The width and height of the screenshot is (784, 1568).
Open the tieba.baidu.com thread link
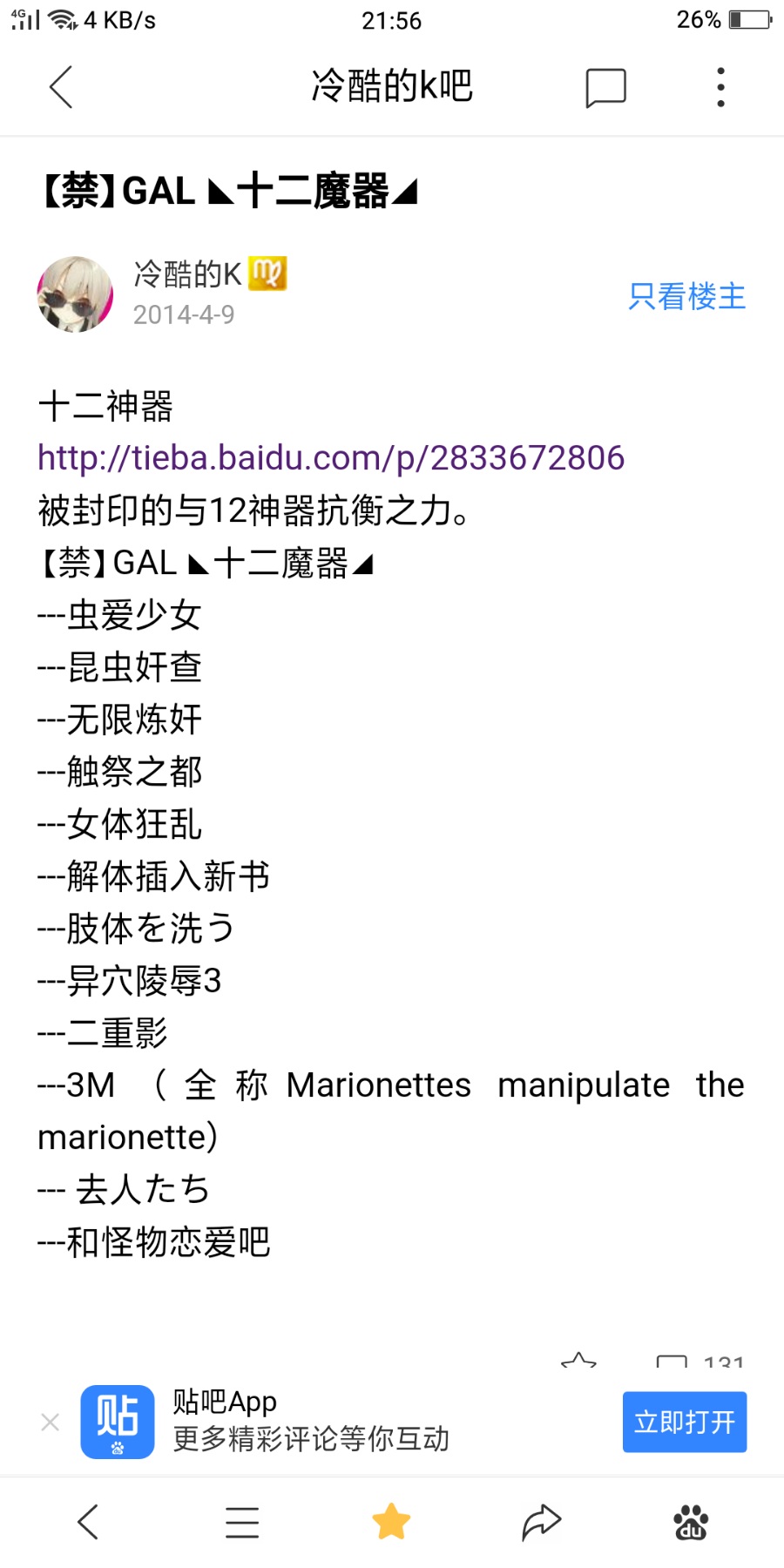click(331, 457)
